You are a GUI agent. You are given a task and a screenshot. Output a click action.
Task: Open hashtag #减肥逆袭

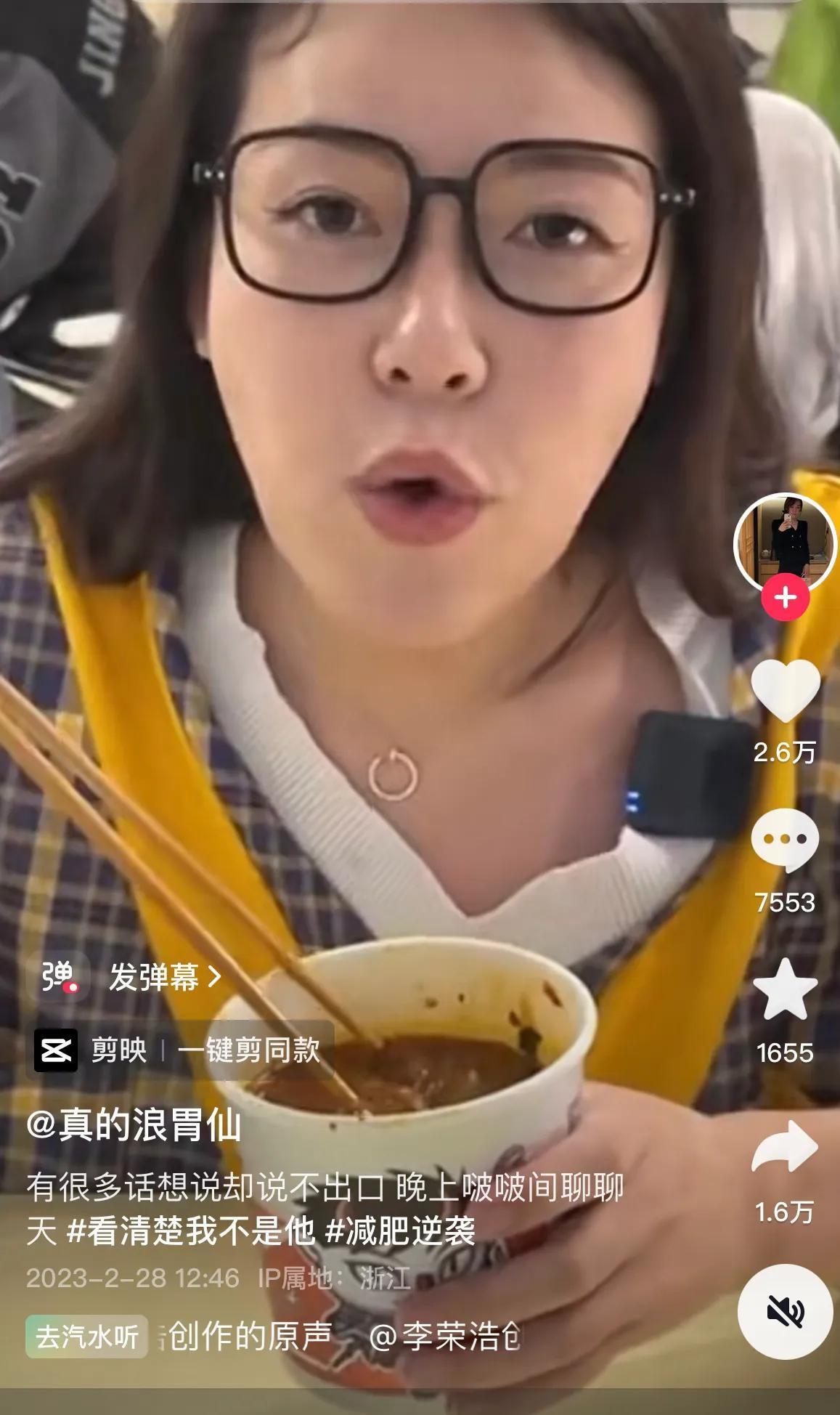[x=400, y=1230]
